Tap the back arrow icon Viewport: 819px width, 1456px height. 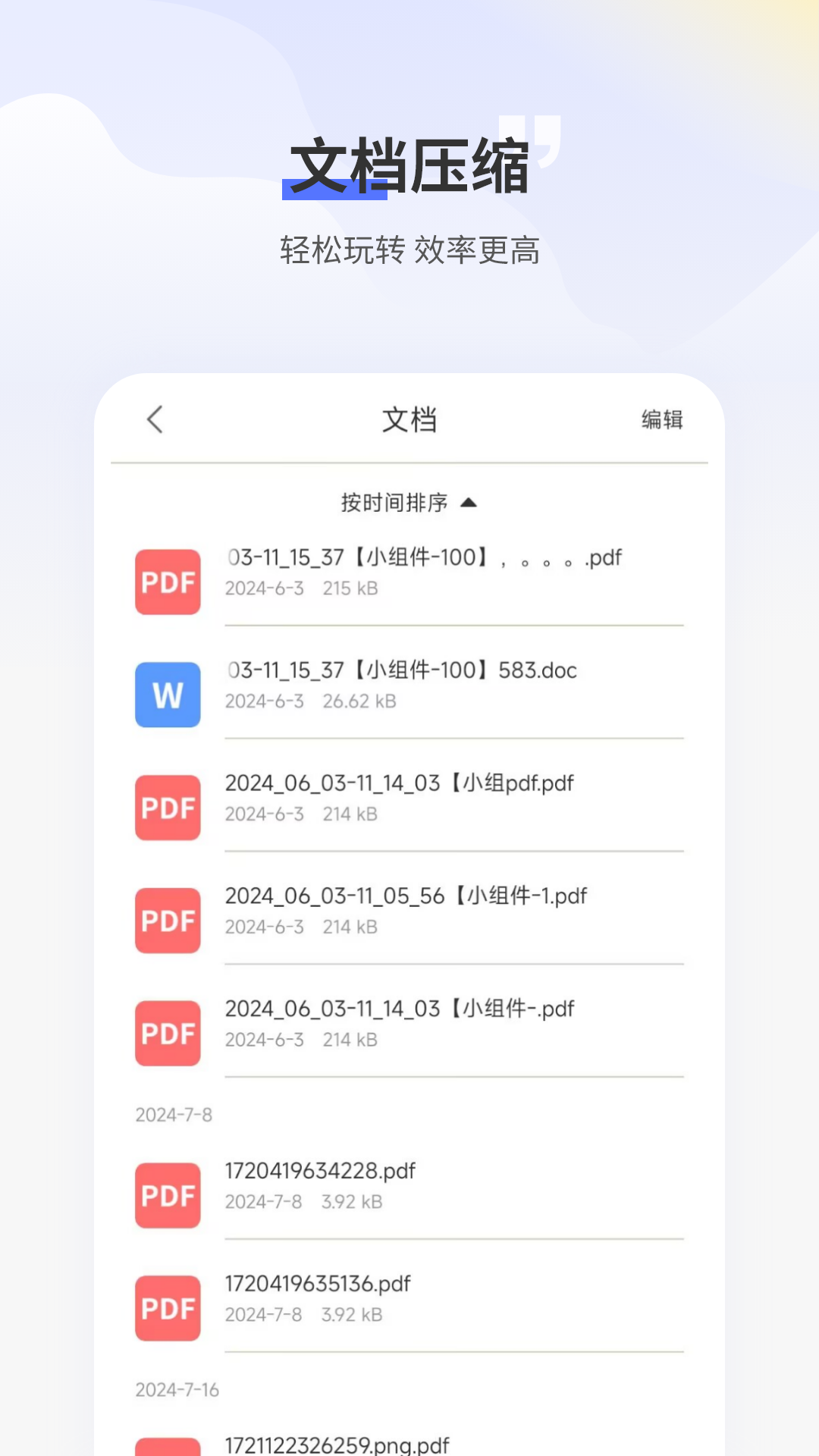point(155,419)
